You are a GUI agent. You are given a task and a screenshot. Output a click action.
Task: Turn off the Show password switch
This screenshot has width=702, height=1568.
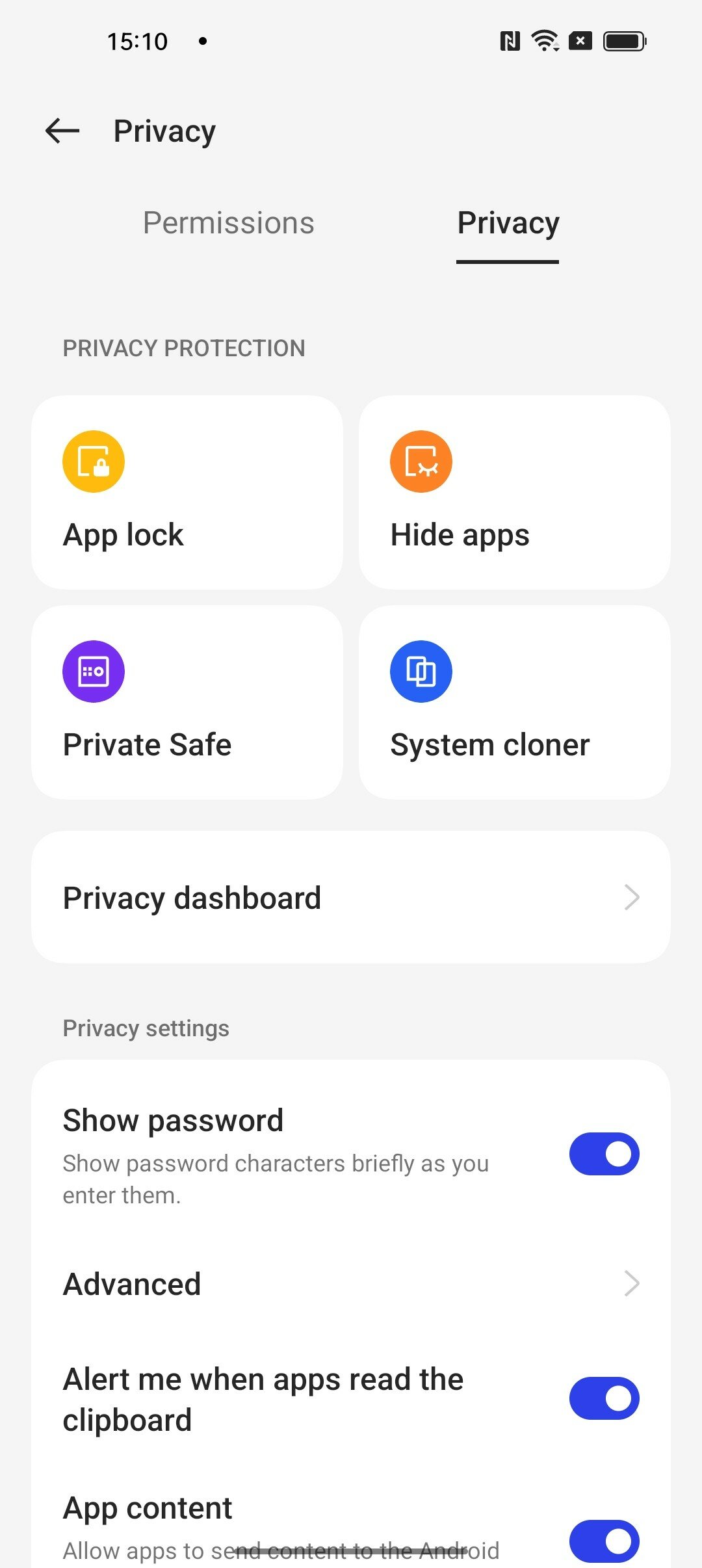(x=604, y=1154)
